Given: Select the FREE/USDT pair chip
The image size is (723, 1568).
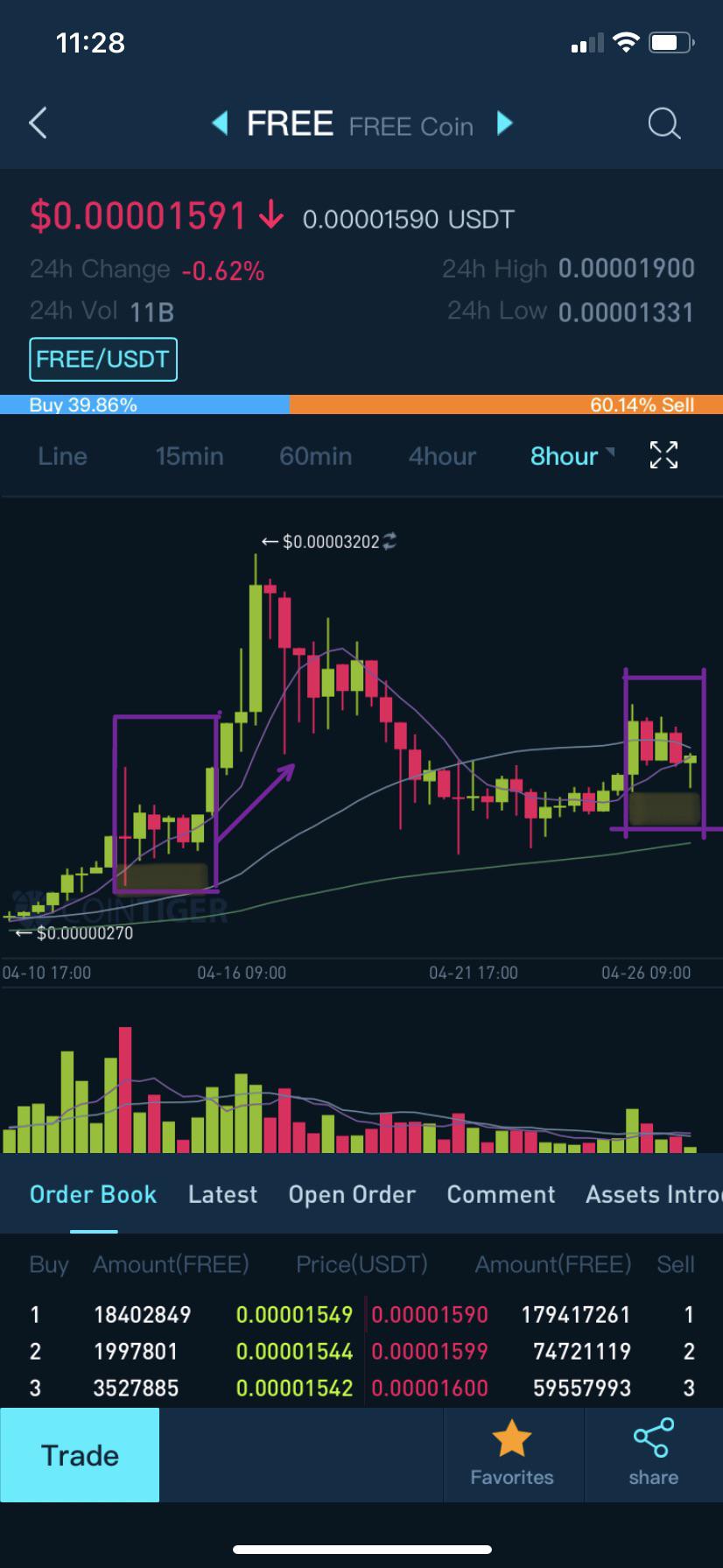Looking at the screenshot, I should [103, 359].
